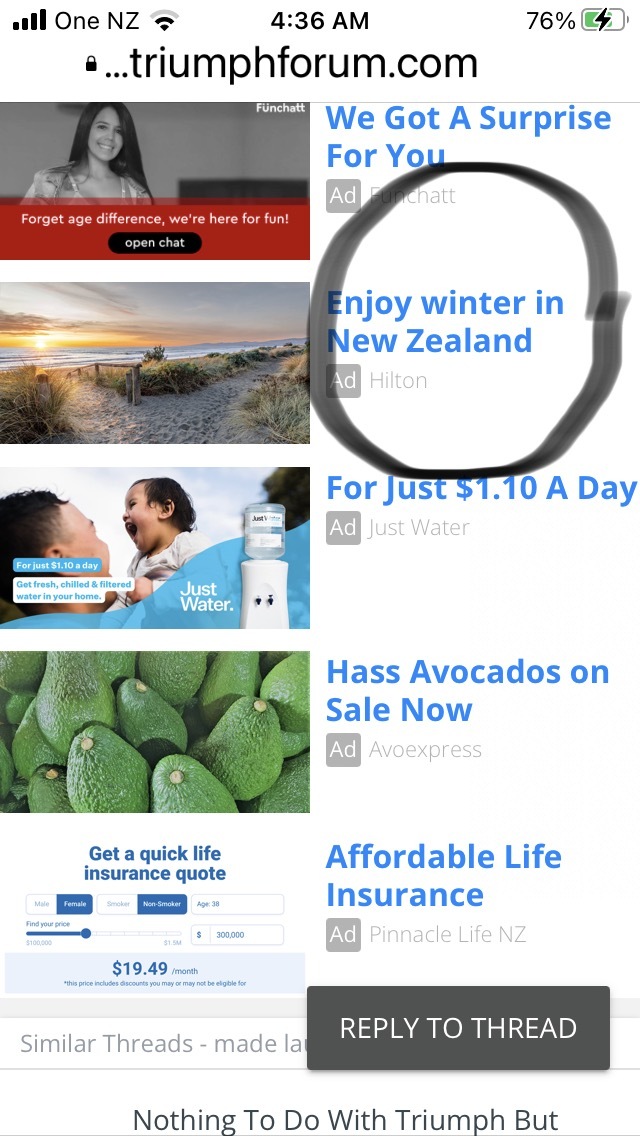Open 'Enjoy winter in New Zealand' ad link
This screenshot has height=1136, width=640.
click(x=445, y=321)
